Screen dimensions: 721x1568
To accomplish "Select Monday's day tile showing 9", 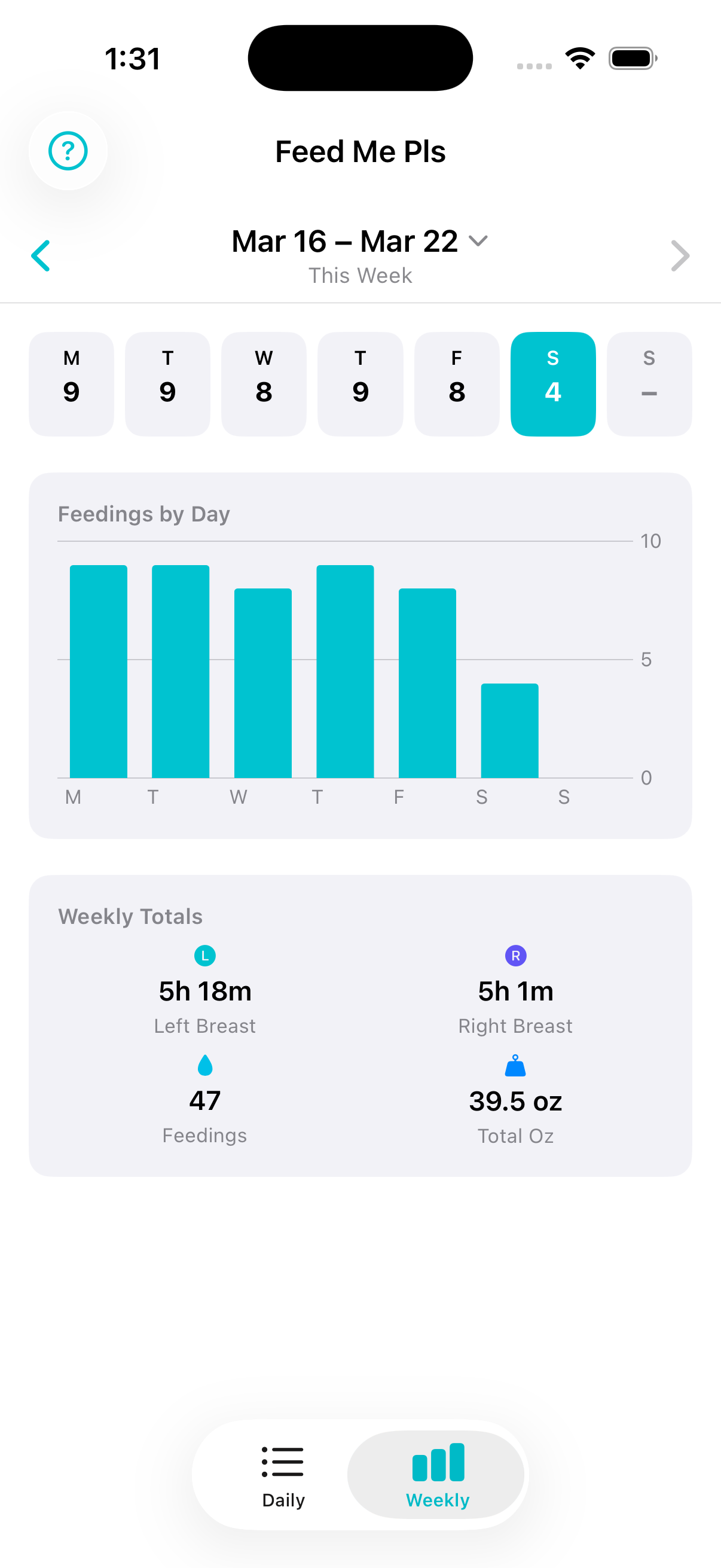I will pyautogui.click(x=71, y=383).
